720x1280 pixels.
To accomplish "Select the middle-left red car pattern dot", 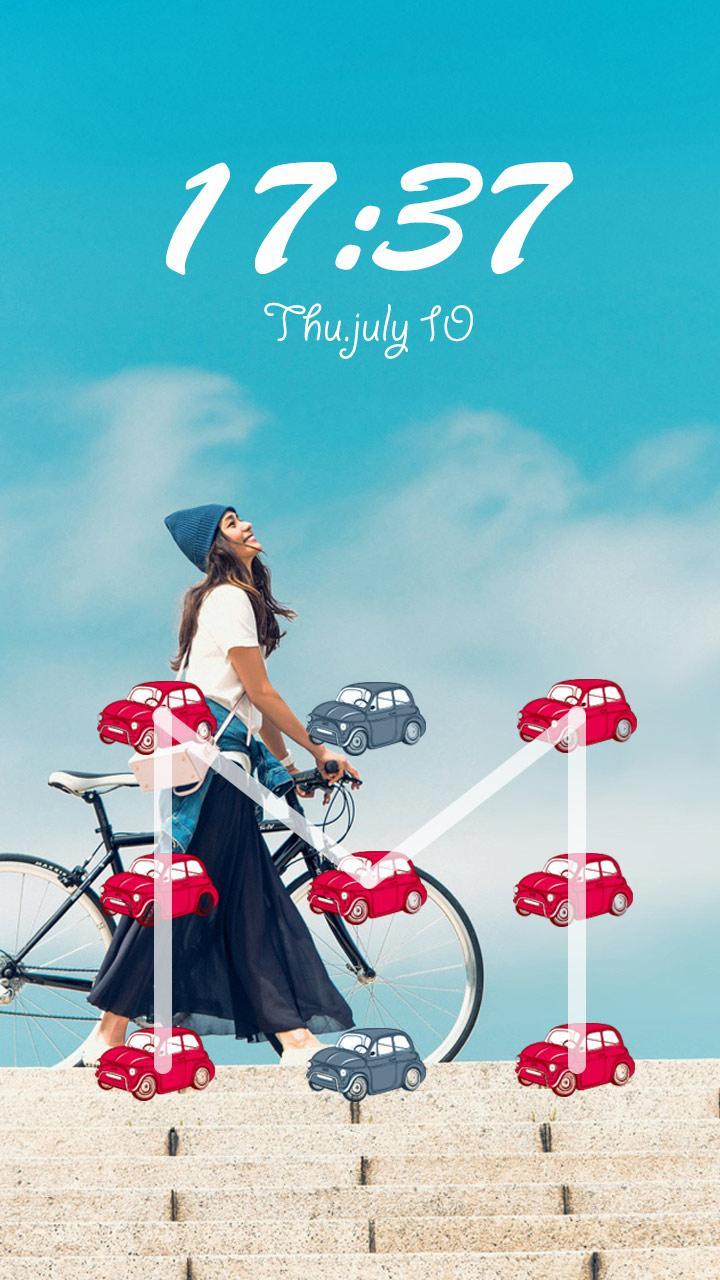I will [x=159, y=888].
